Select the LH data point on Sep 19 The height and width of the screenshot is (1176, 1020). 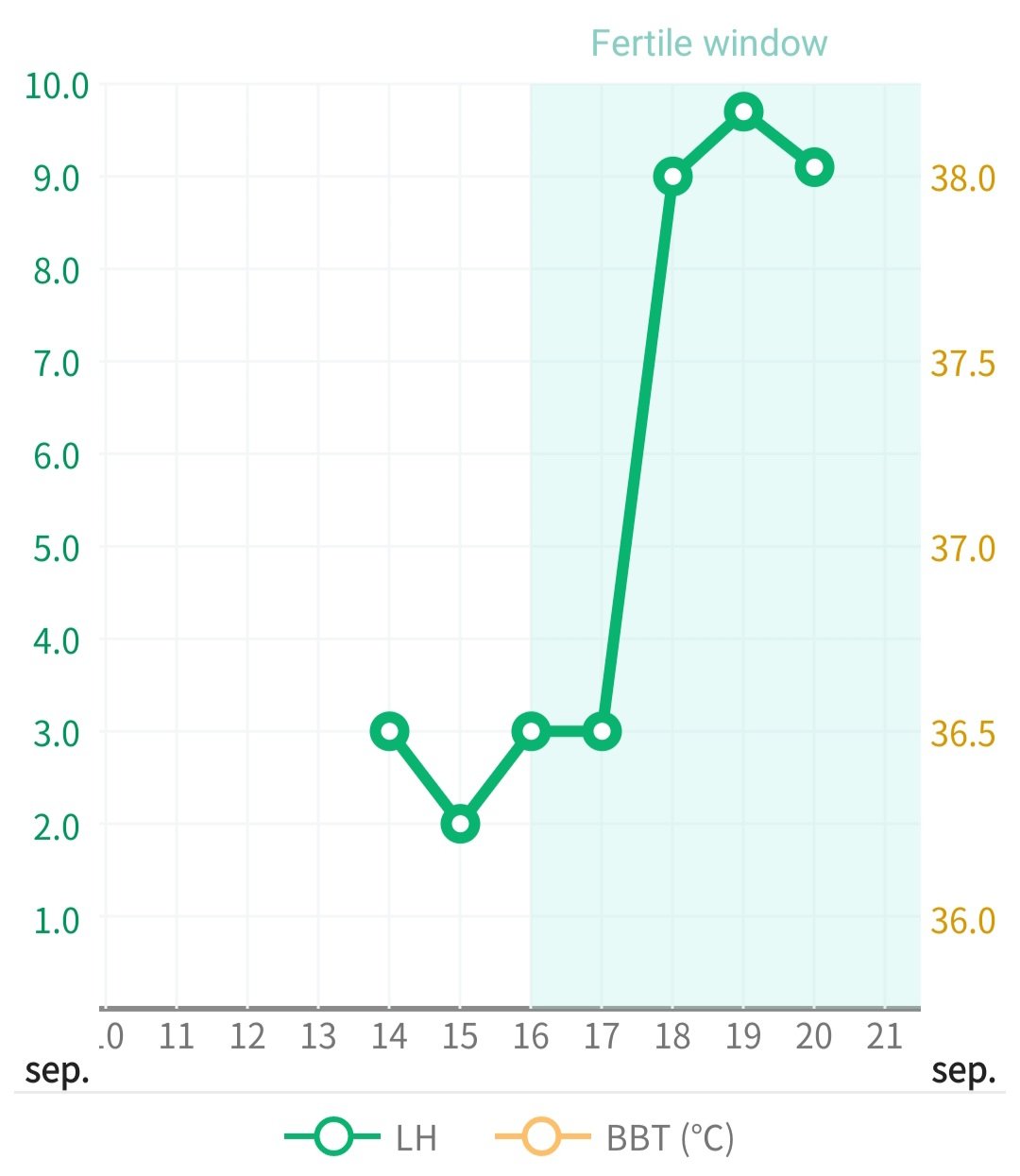[x=743, y=112]
